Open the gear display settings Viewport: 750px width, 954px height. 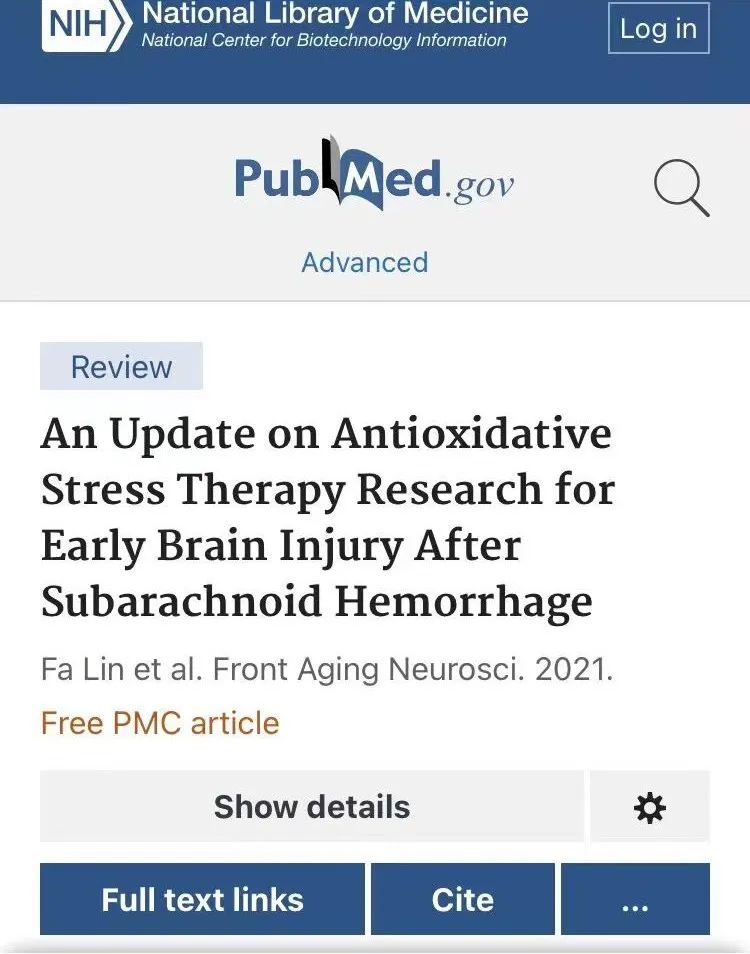[650, 806]
